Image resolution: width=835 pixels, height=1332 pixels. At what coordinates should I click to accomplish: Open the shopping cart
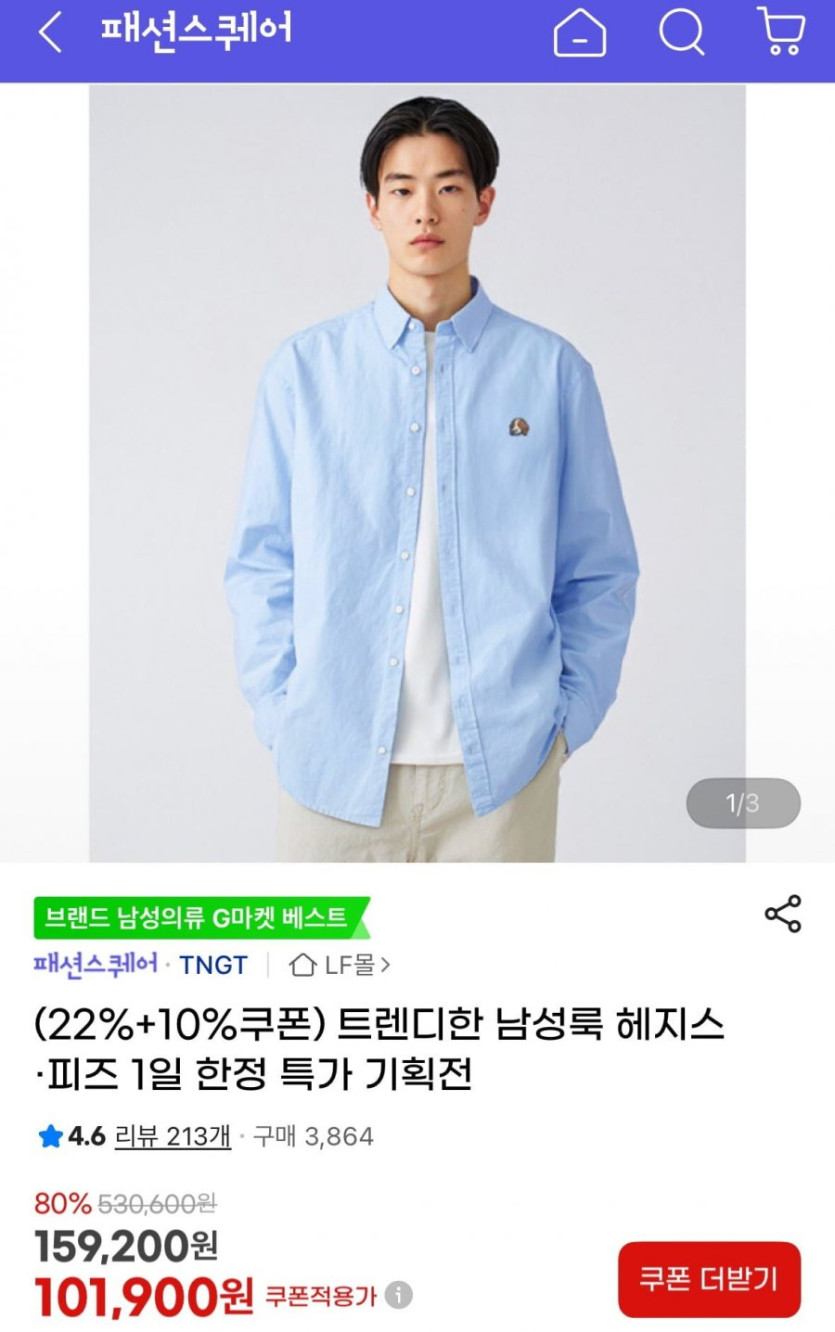click(781, 32)
